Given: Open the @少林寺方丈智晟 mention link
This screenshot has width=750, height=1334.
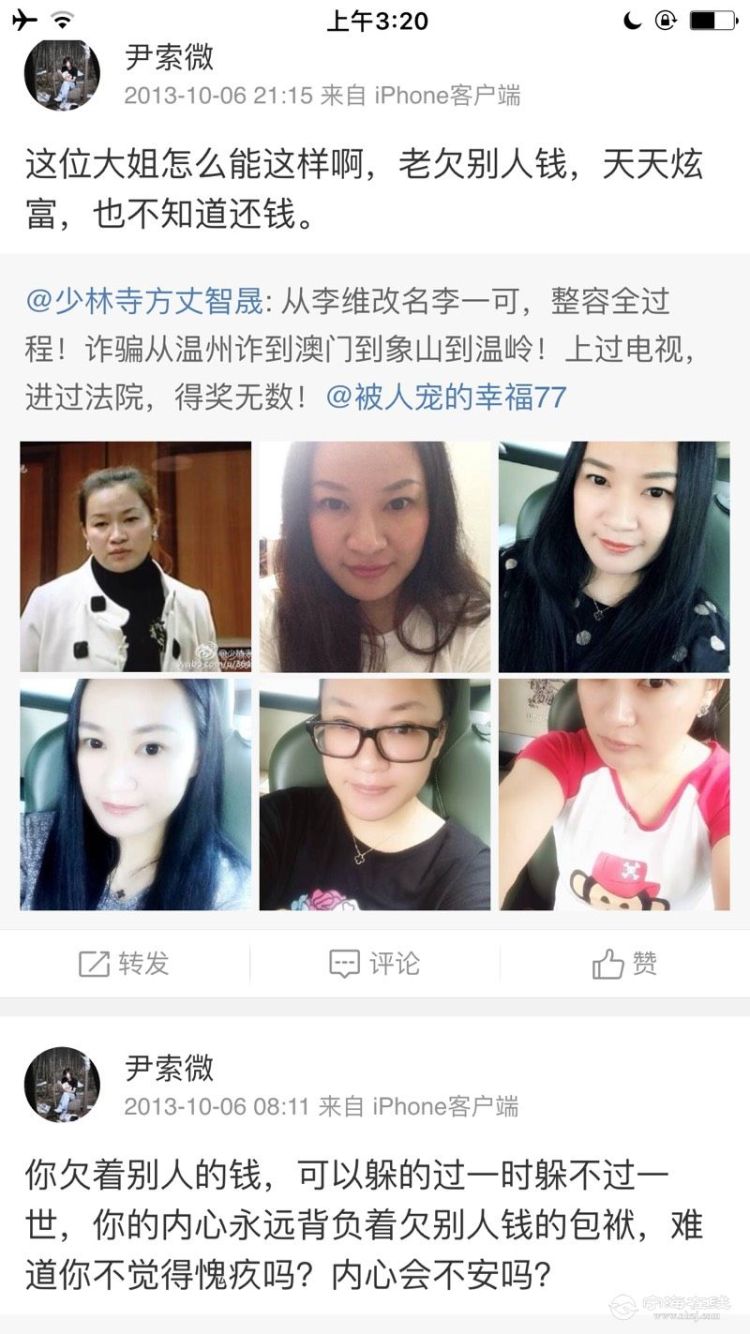Looking at the screenshot, I should click(x=144, y=300).
